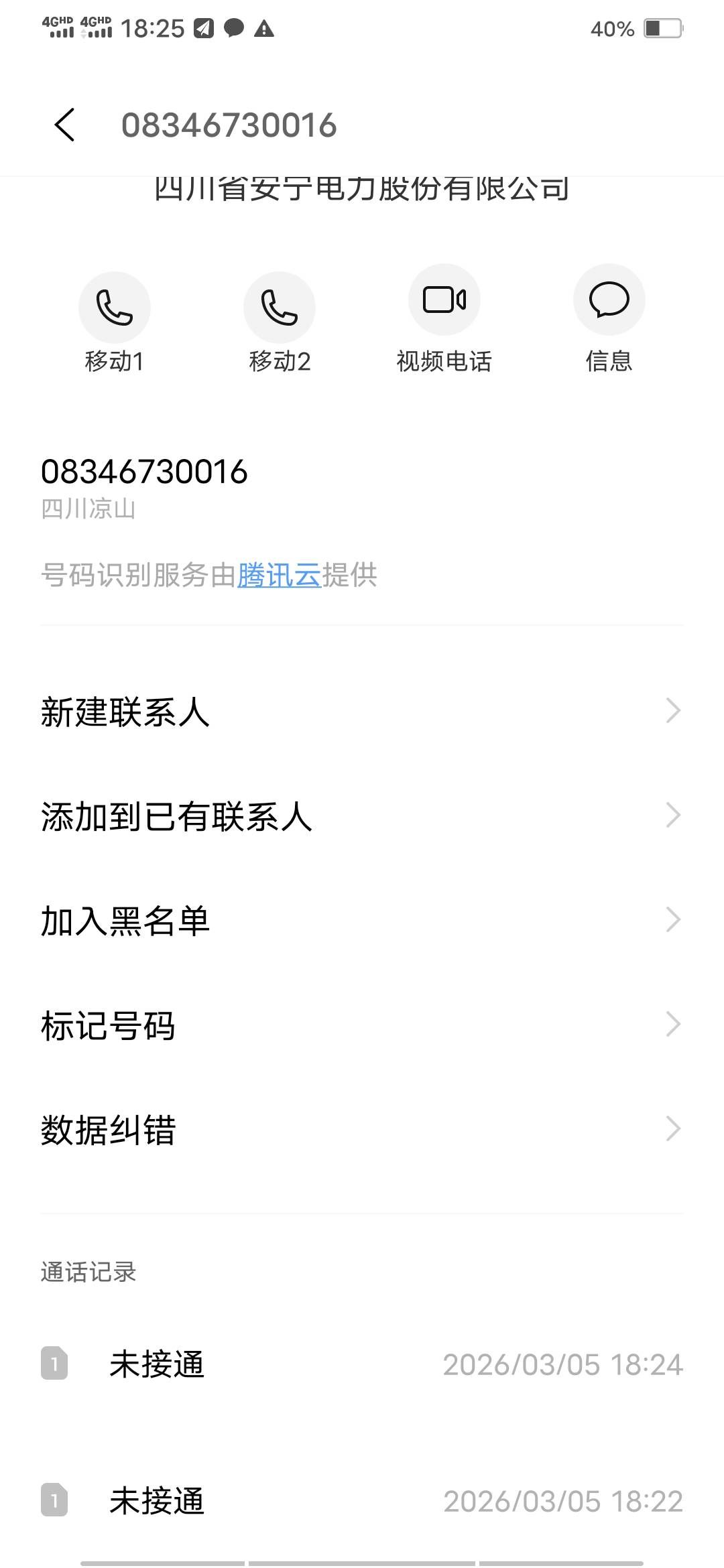
Task: Select 添加到已有联系人
Action: click(362, 816)
